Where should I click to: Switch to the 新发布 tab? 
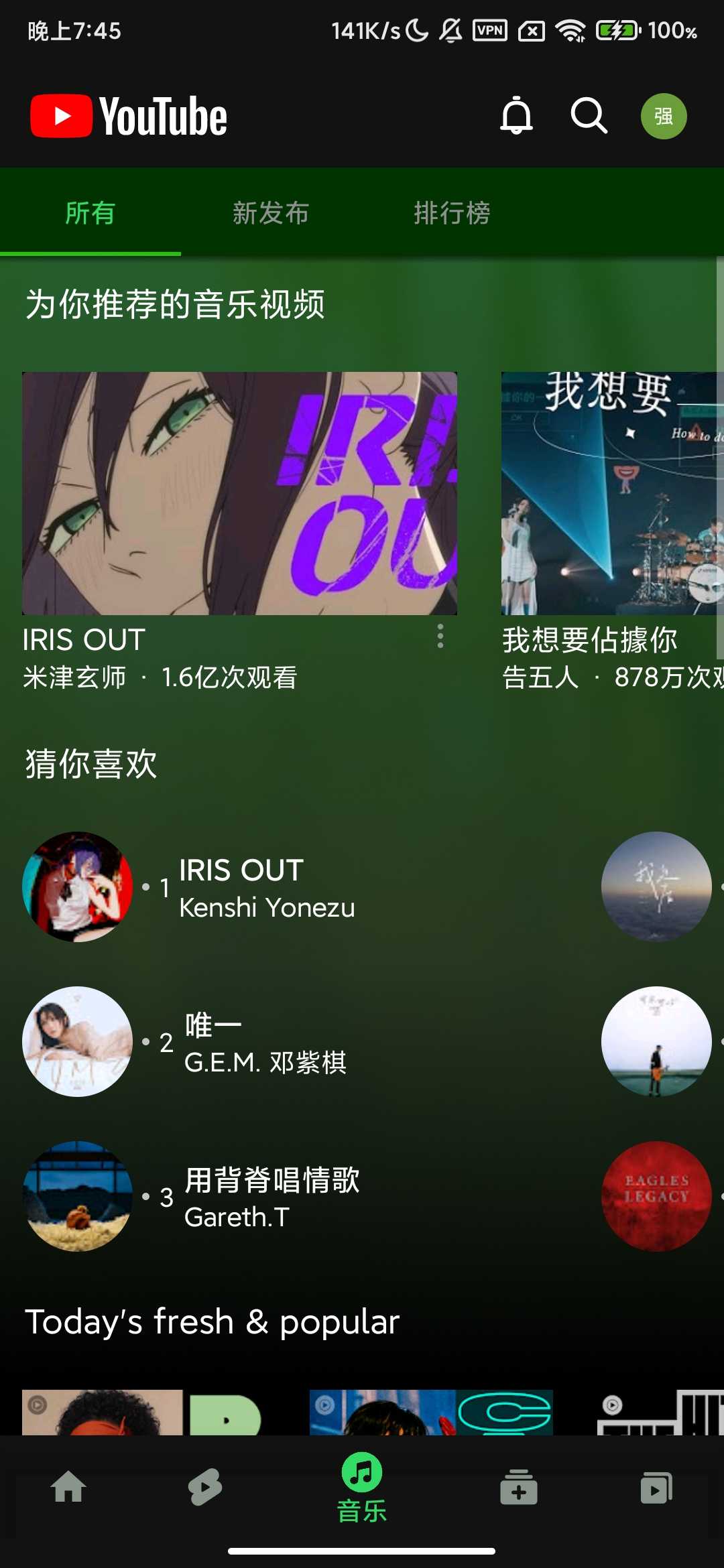(271, 213)
